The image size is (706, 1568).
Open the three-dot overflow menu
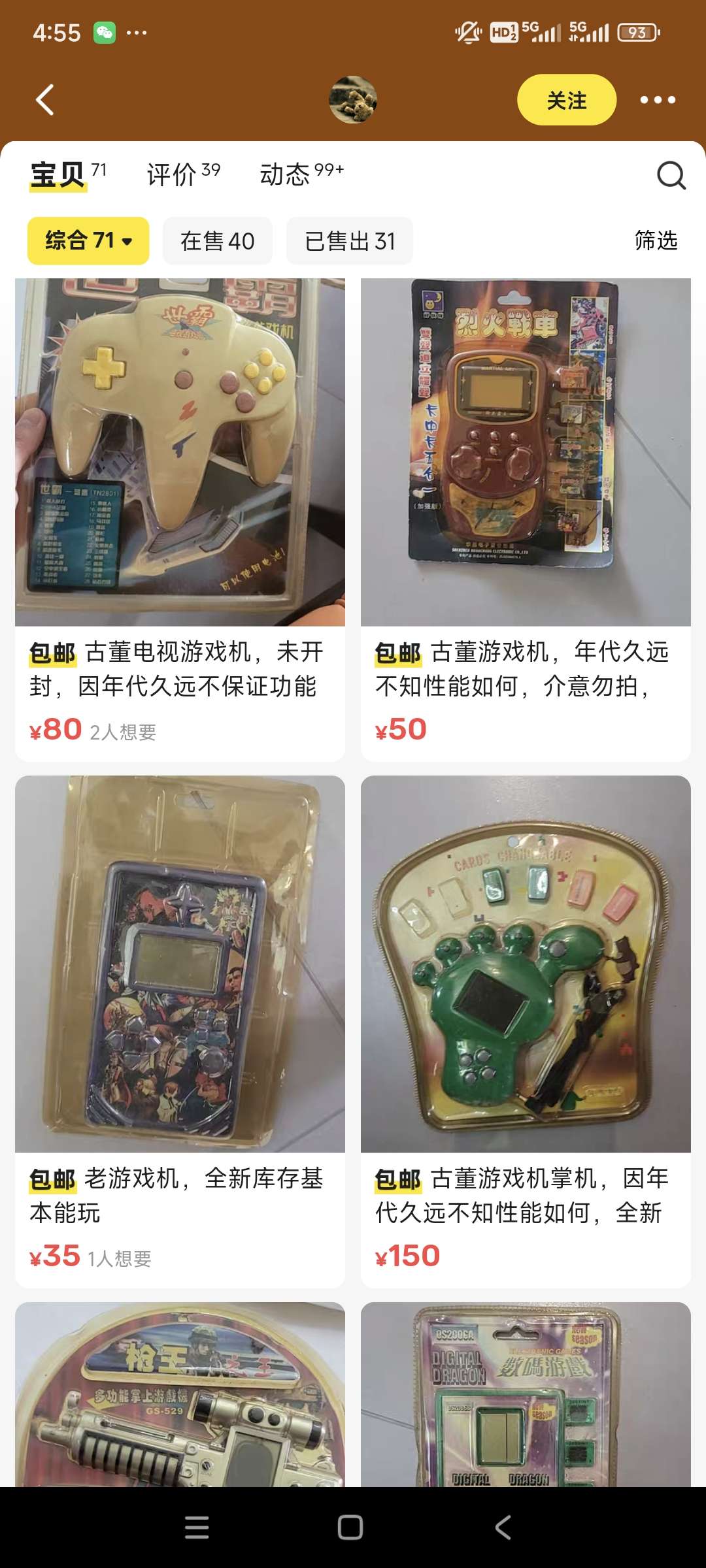658,100
